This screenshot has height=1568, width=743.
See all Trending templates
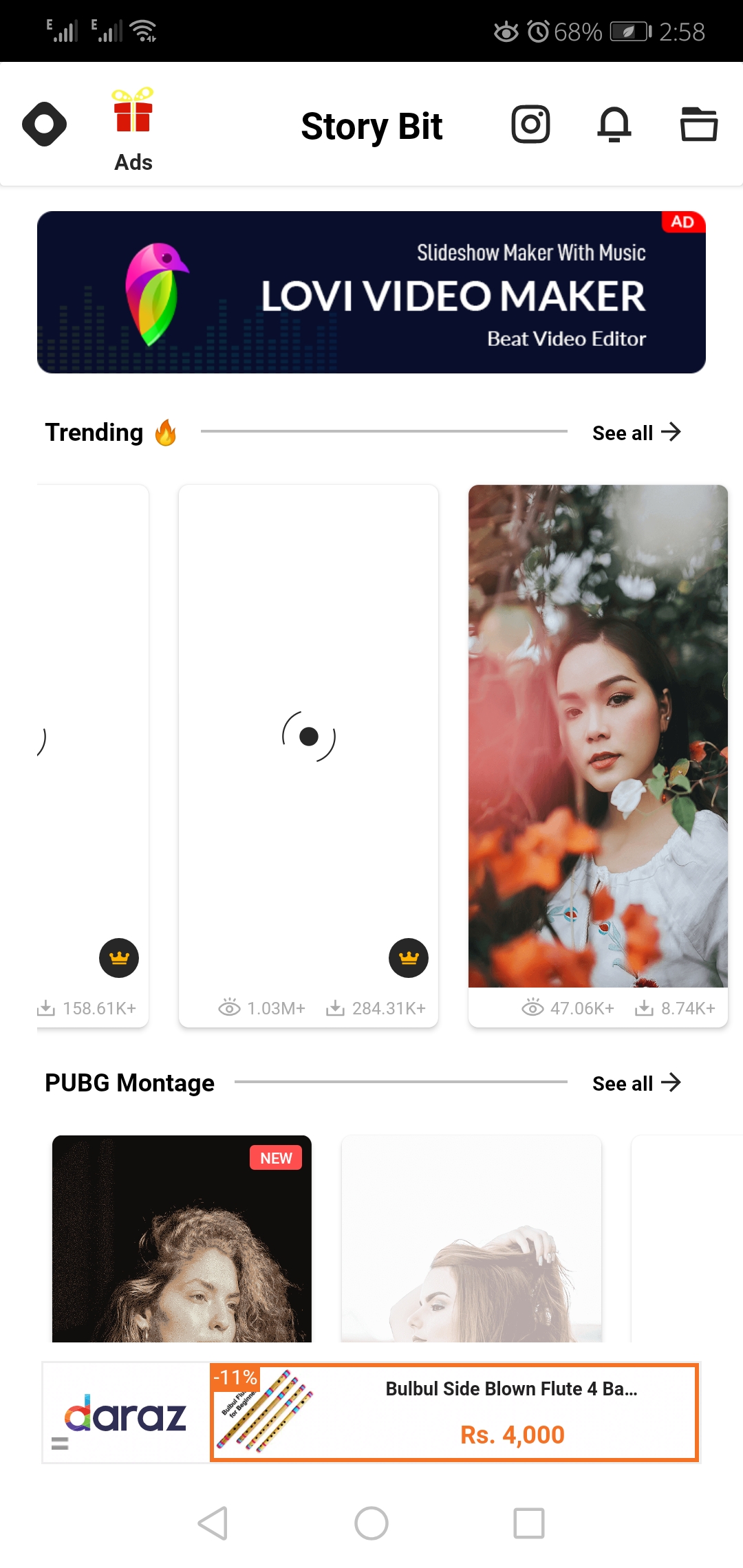coord(636,433)
